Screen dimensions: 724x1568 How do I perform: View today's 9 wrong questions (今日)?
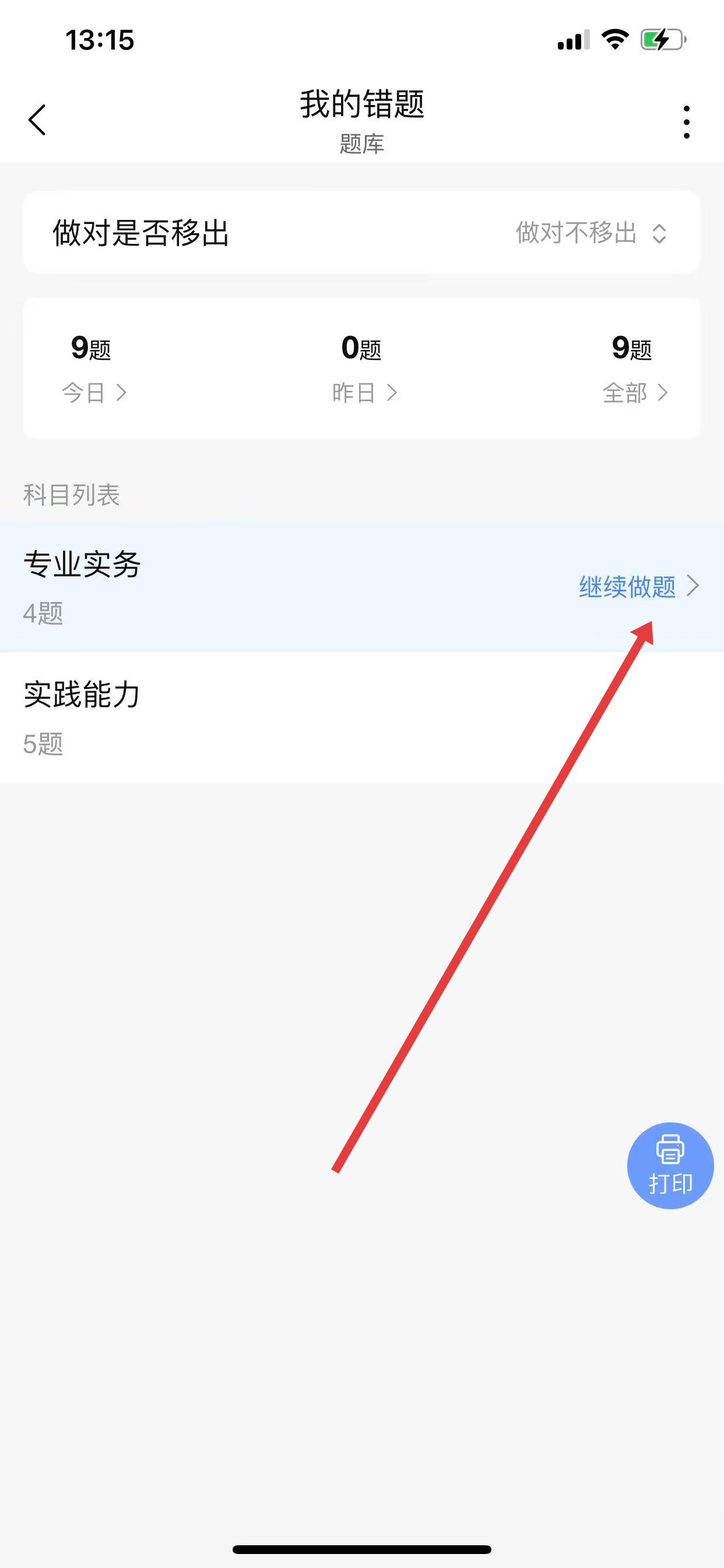93,367
